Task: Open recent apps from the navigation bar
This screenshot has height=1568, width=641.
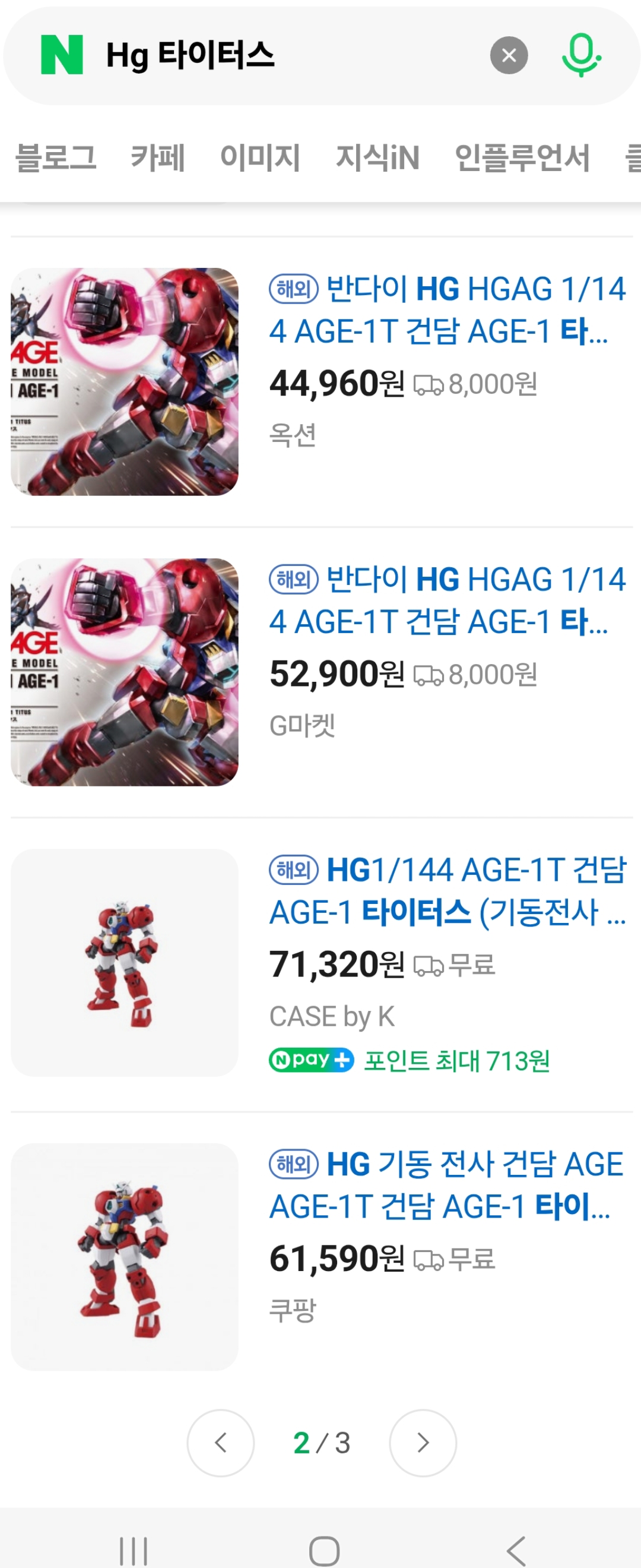Action: (x=133, y=1550)
